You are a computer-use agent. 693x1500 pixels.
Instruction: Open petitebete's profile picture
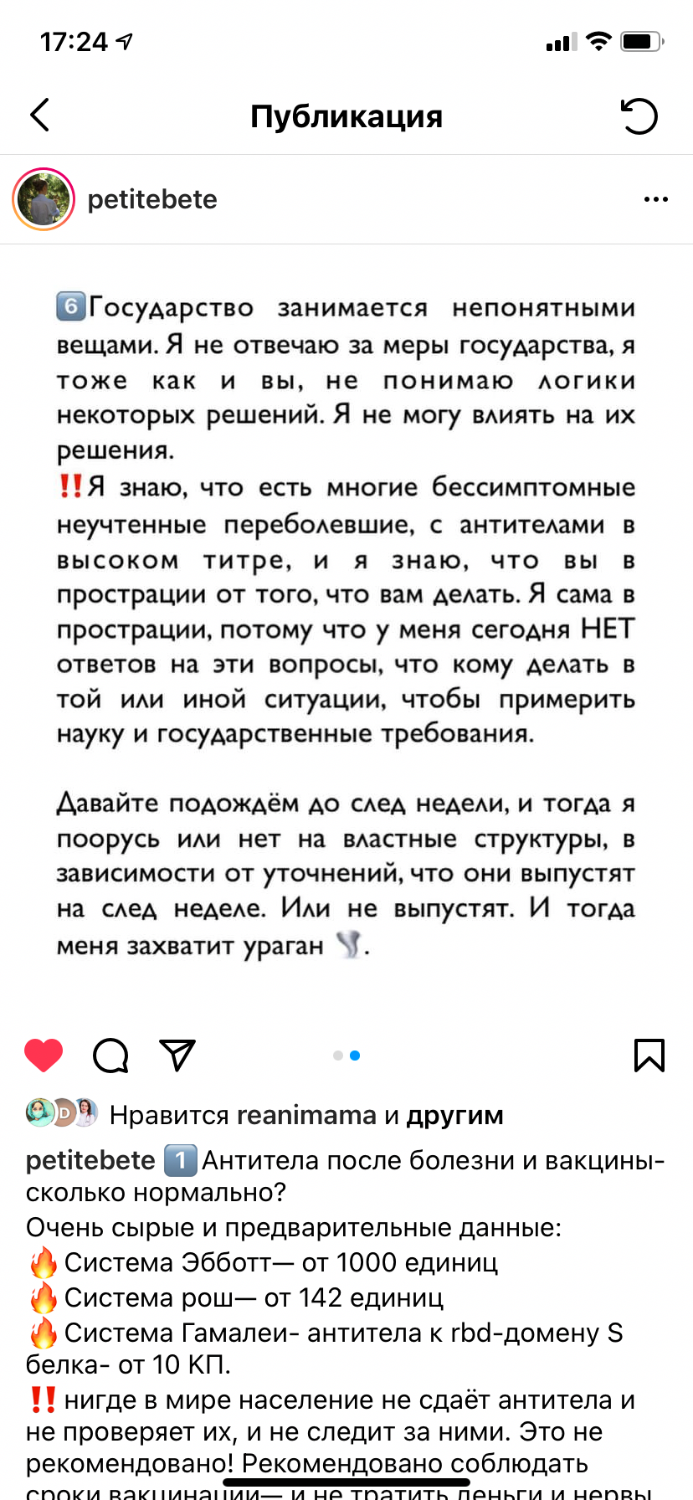(43, 199)
